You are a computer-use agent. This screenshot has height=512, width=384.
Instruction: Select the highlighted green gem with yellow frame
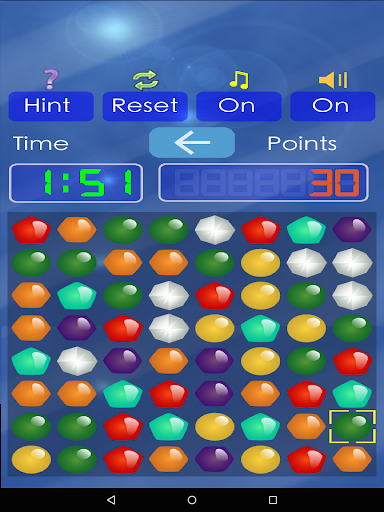(x=352, y=426)
